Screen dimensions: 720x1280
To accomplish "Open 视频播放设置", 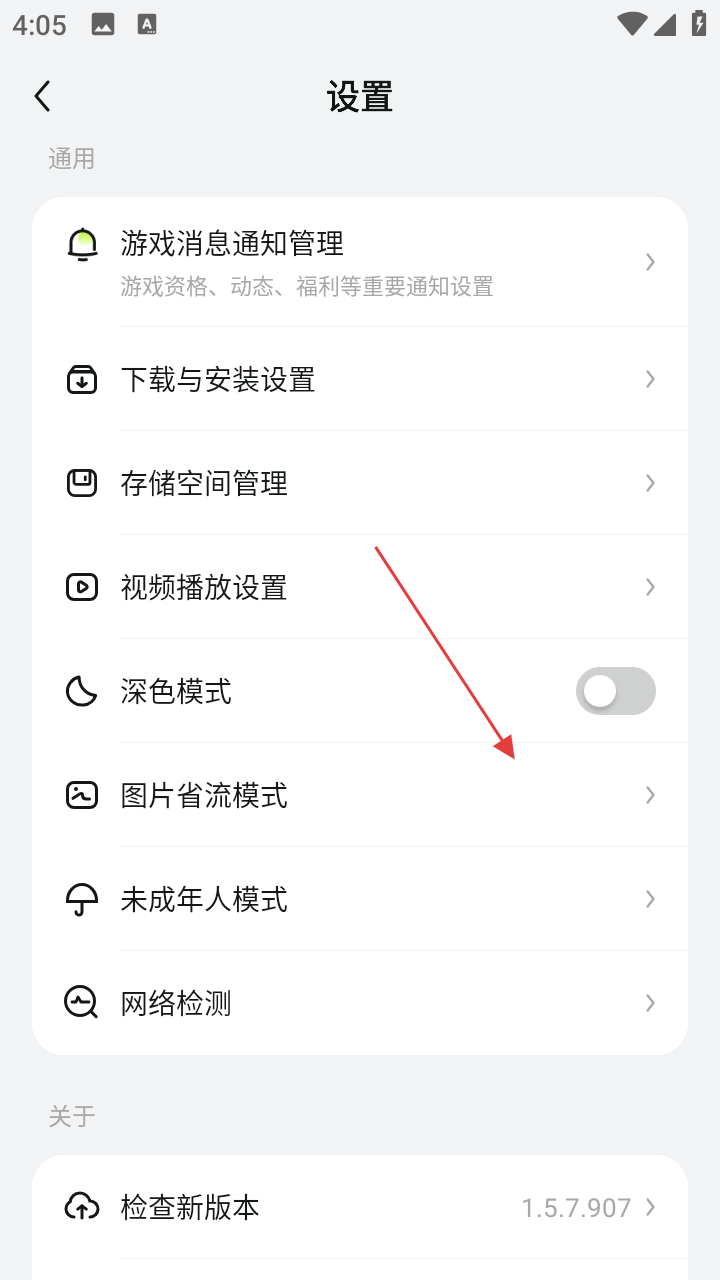I will (x=360, y=587).
